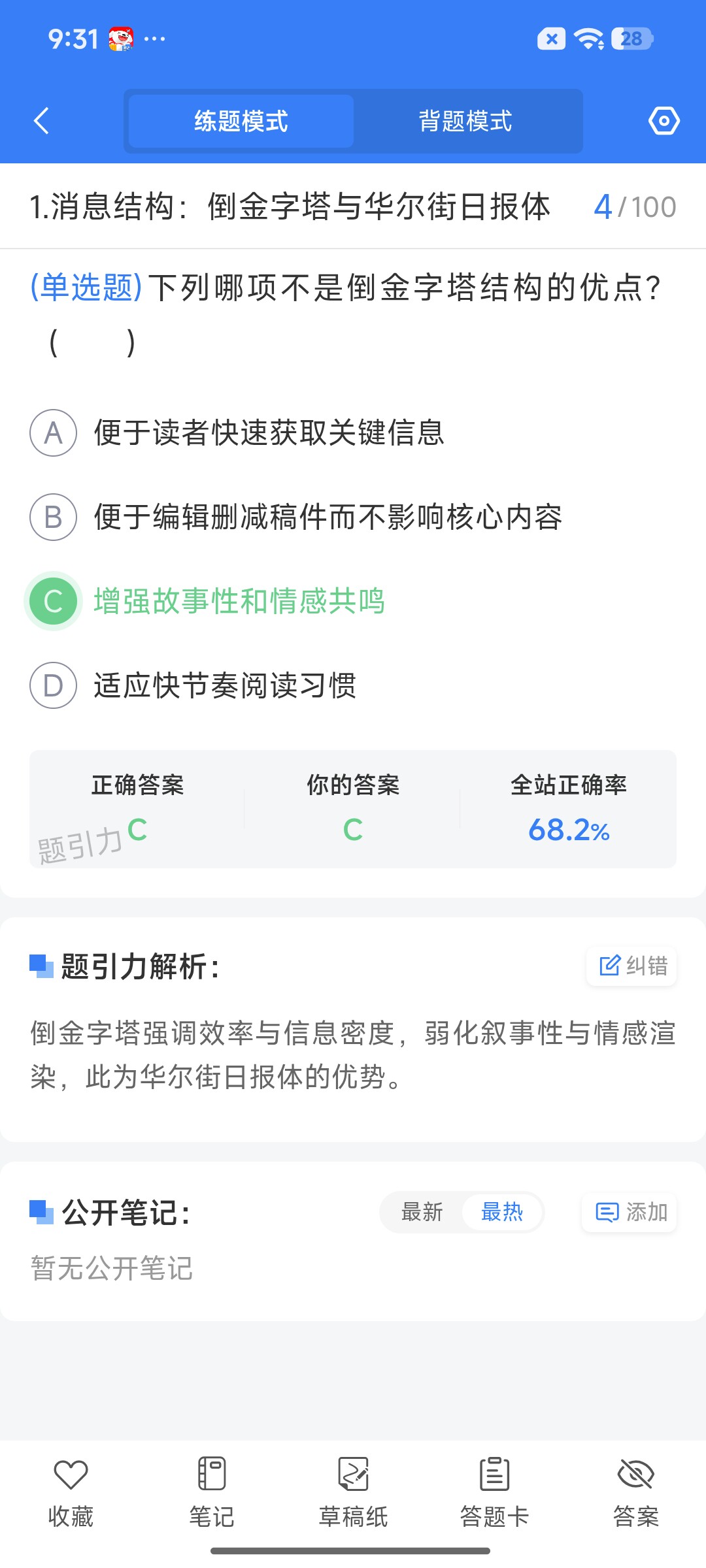Switch to 练题模式 tab
Image resolution: width=706 pixels, height=1568 pixels.
click(241, 121)
